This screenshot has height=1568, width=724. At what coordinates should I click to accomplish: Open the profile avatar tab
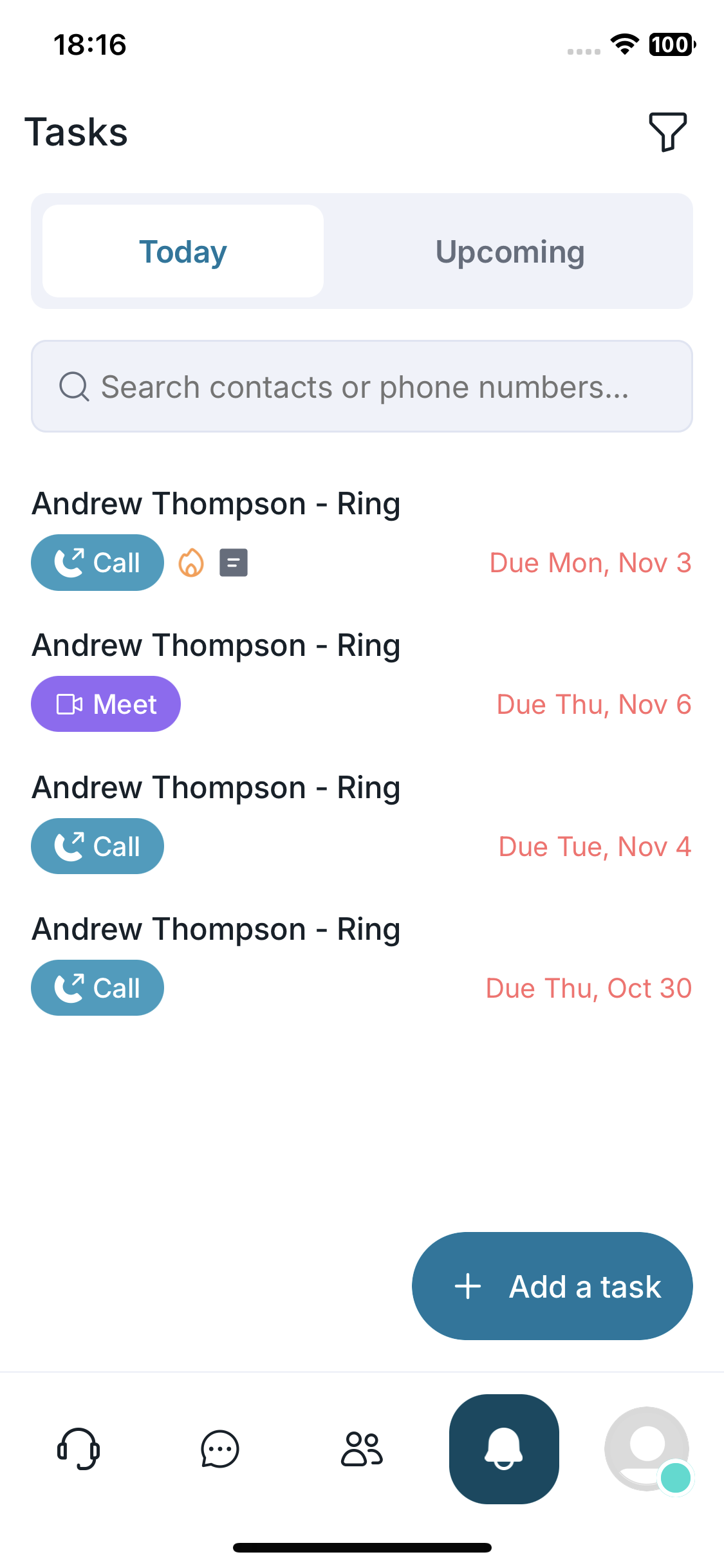pyautogui.click(x=647, y=1449)
